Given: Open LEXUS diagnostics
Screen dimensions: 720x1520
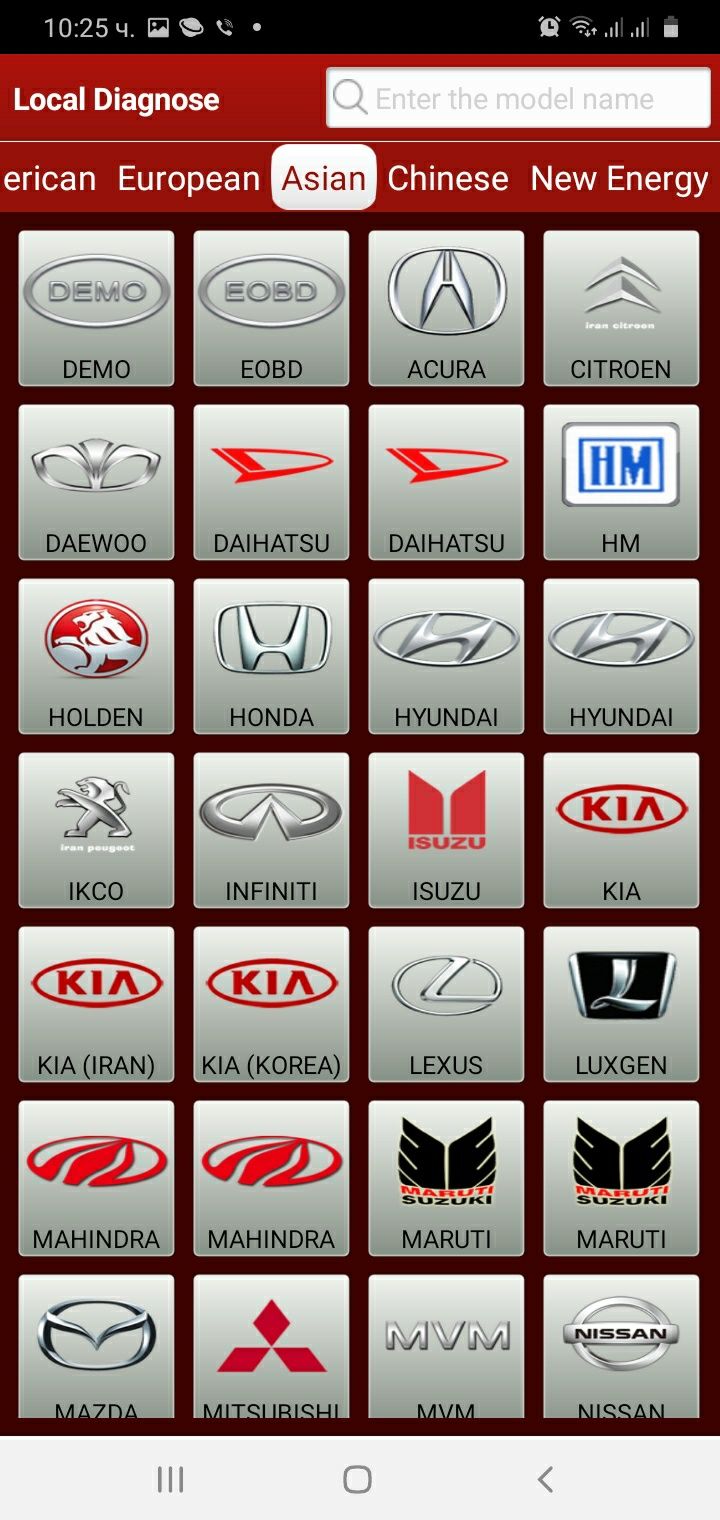Looking at the screenshot, I should click(446, 1004).
